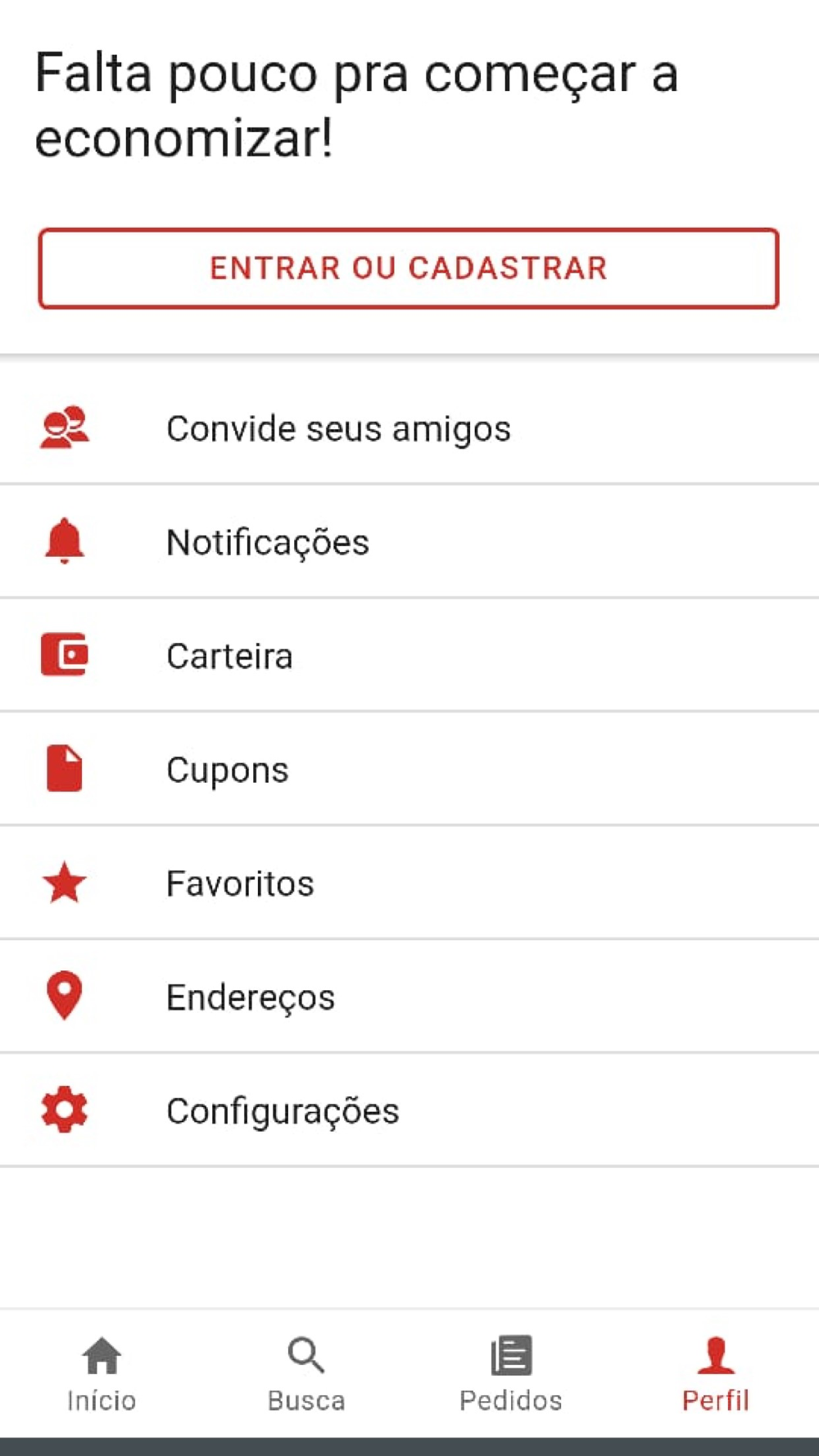This screenshot has width=819, height=1456.
Task: Switch to the Busca tab
Action: pos(306,1373)
